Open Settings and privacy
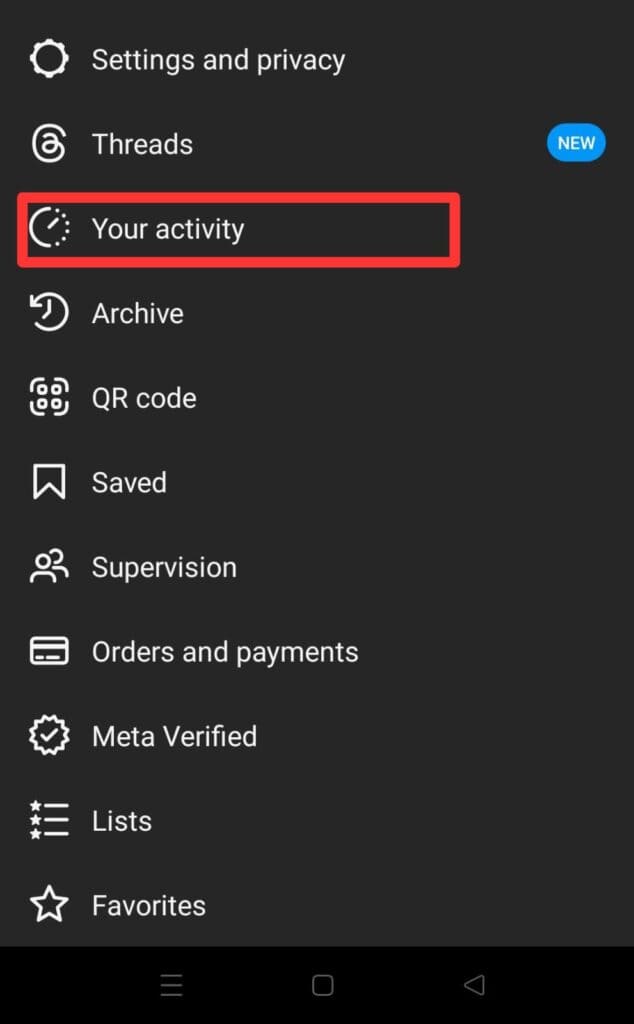The height and width of the screenshot is (1024, 634). 218,60
